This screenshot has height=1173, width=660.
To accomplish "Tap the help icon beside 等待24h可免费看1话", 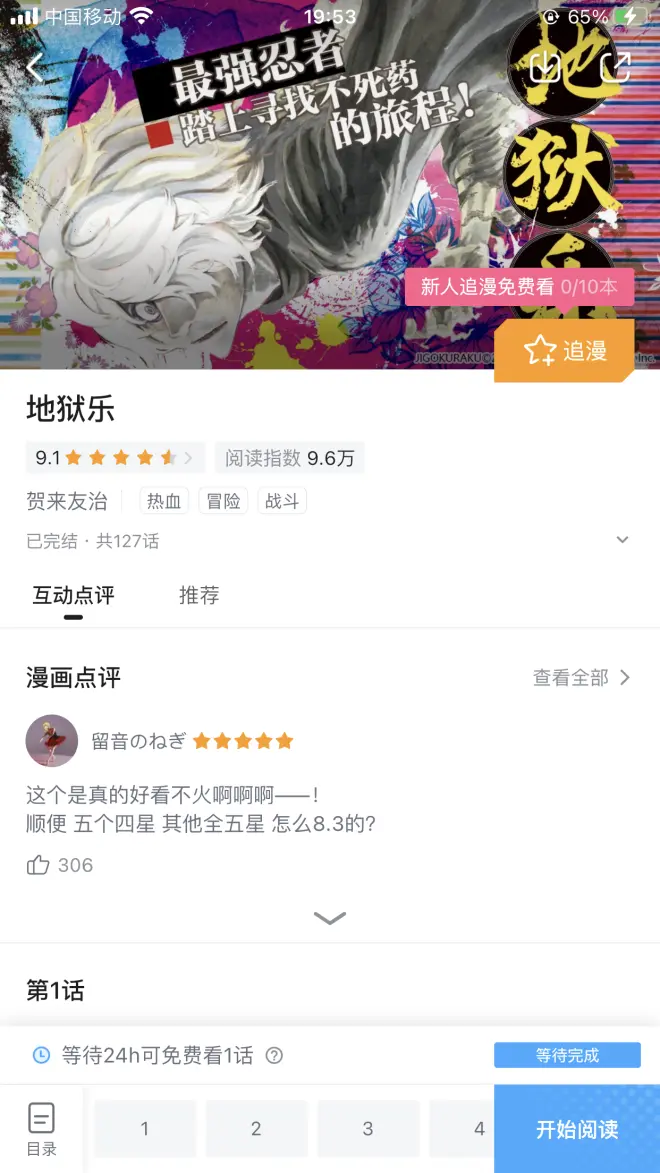I will tap(274, 1055).
